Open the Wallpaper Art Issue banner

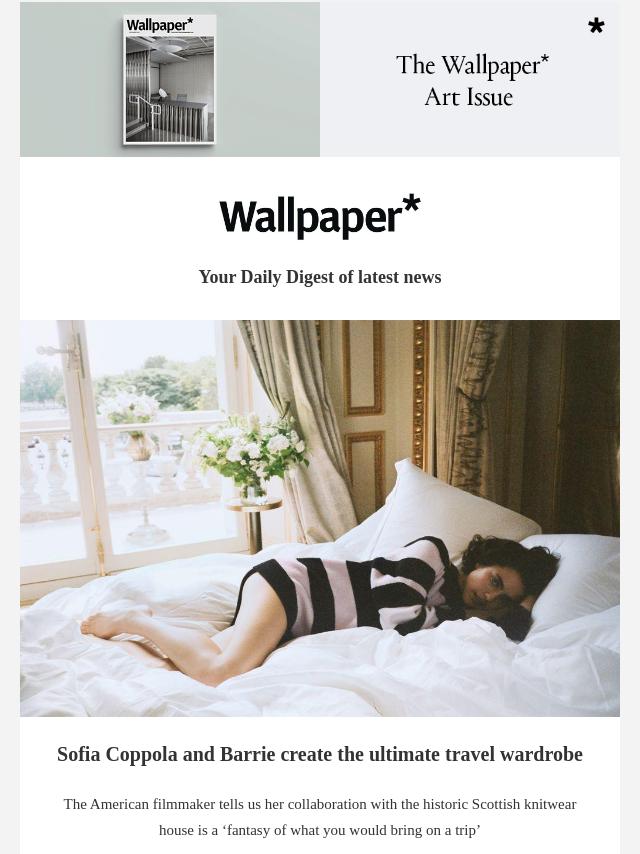320,80
